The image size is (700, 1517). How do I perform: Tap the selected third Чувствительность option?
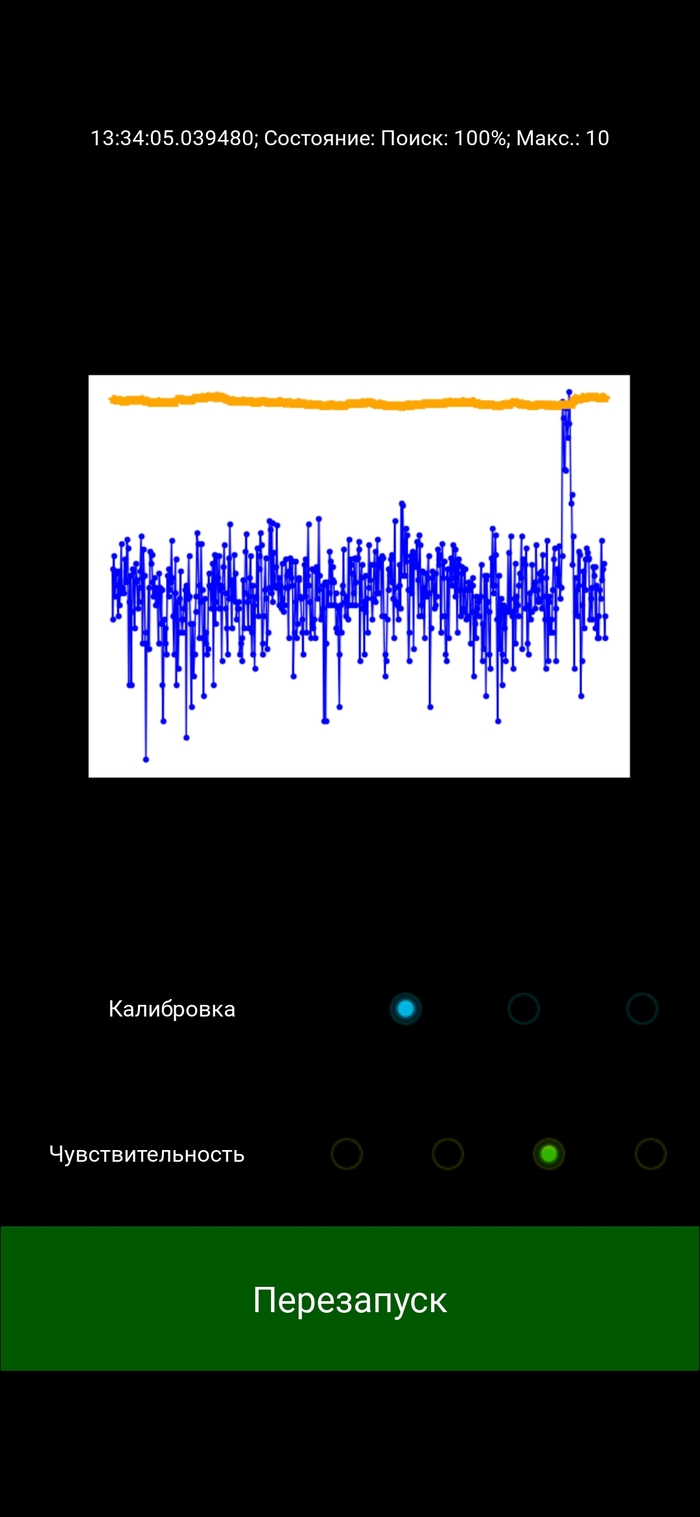tap(549, 1154)
